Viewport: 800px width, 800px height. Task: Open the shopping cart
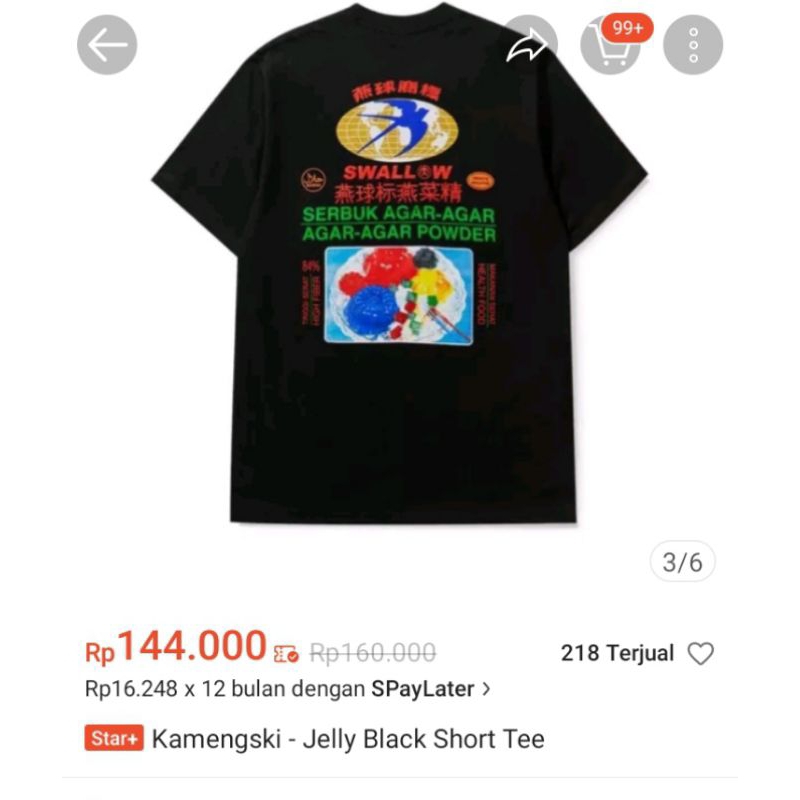click(x=609, y=45)
